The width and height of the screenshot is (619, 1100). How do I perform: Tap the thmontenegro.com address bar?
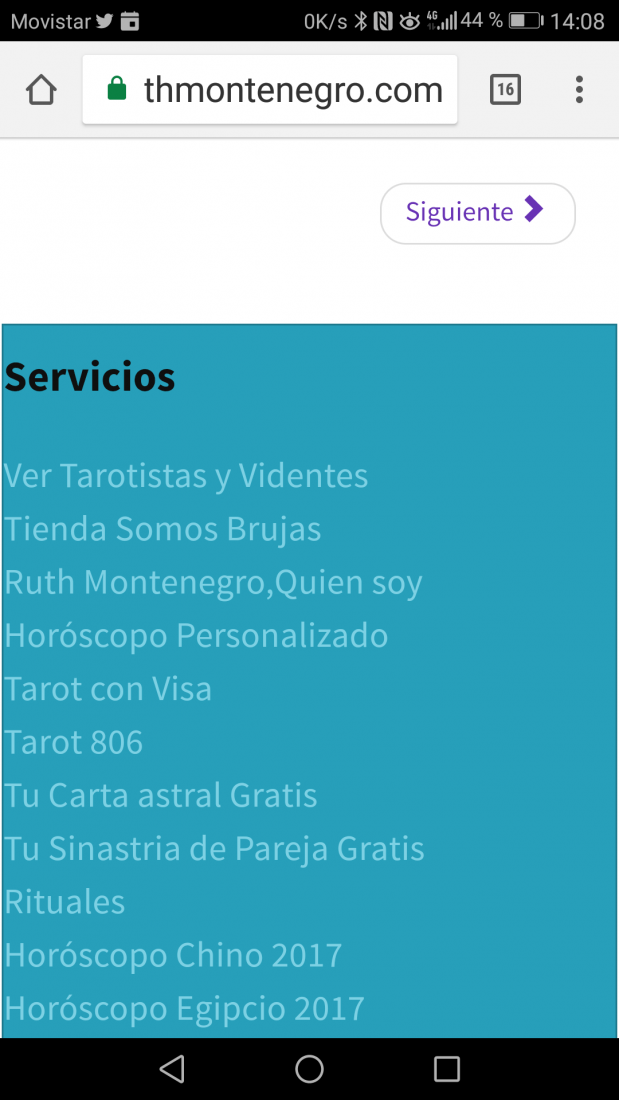point(270,90)
